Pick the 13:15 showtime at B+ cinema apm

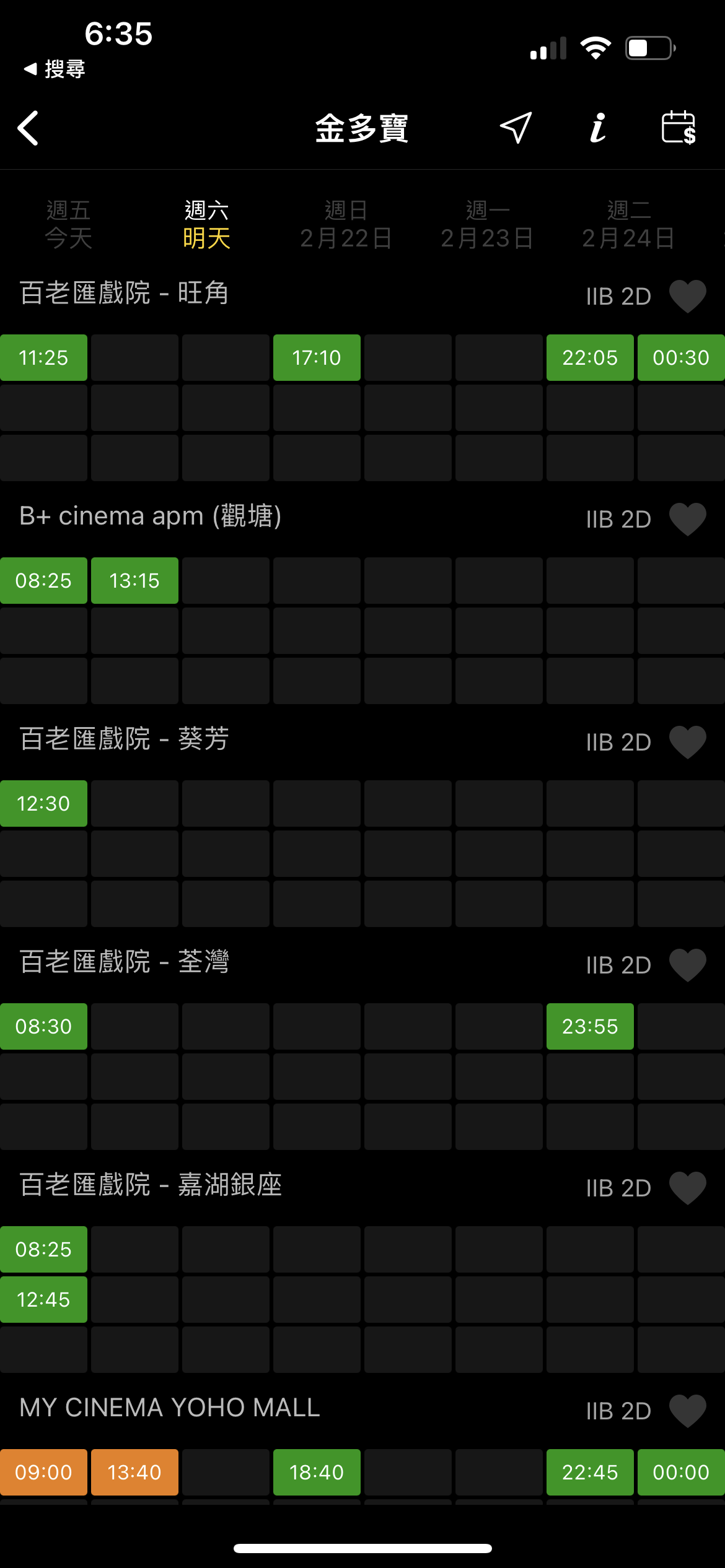coord(134,581)
